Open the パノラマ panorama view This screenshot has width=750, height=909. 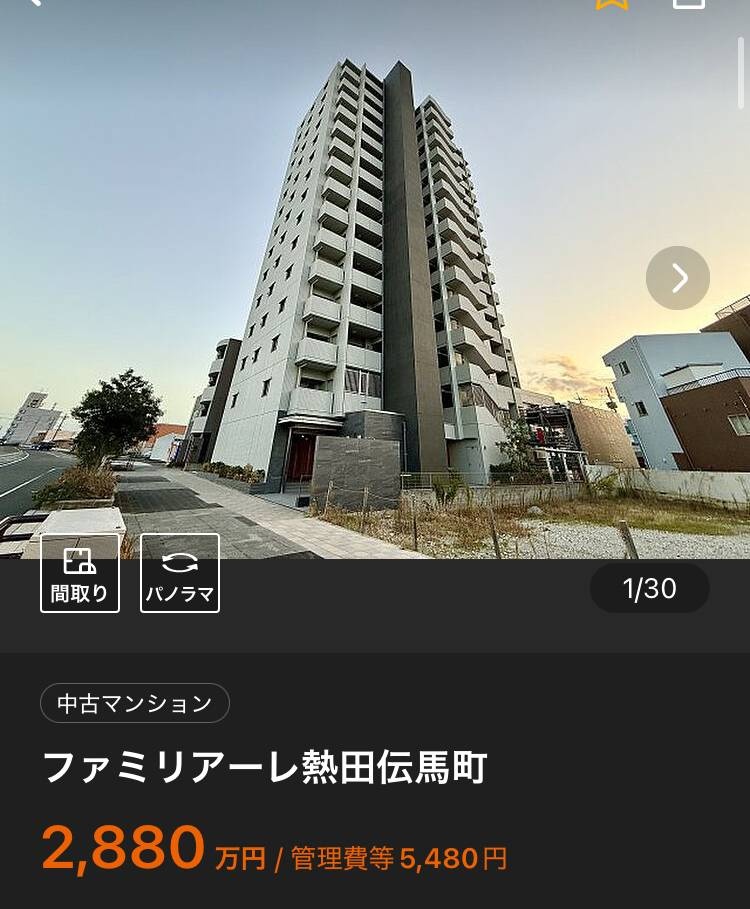point(180,573)
